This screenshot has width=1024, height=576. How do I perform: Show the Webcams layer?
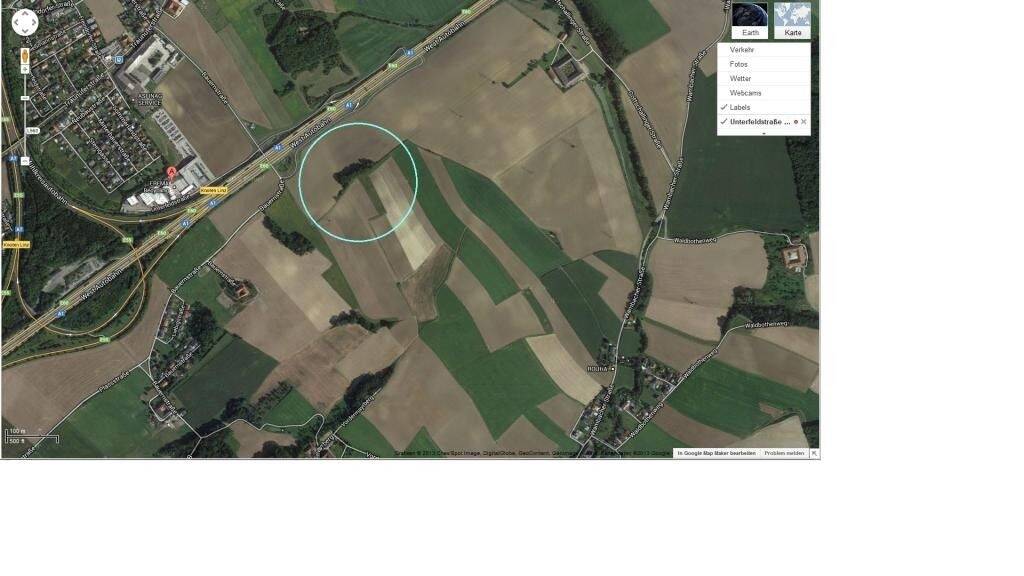tap(745, 93)
